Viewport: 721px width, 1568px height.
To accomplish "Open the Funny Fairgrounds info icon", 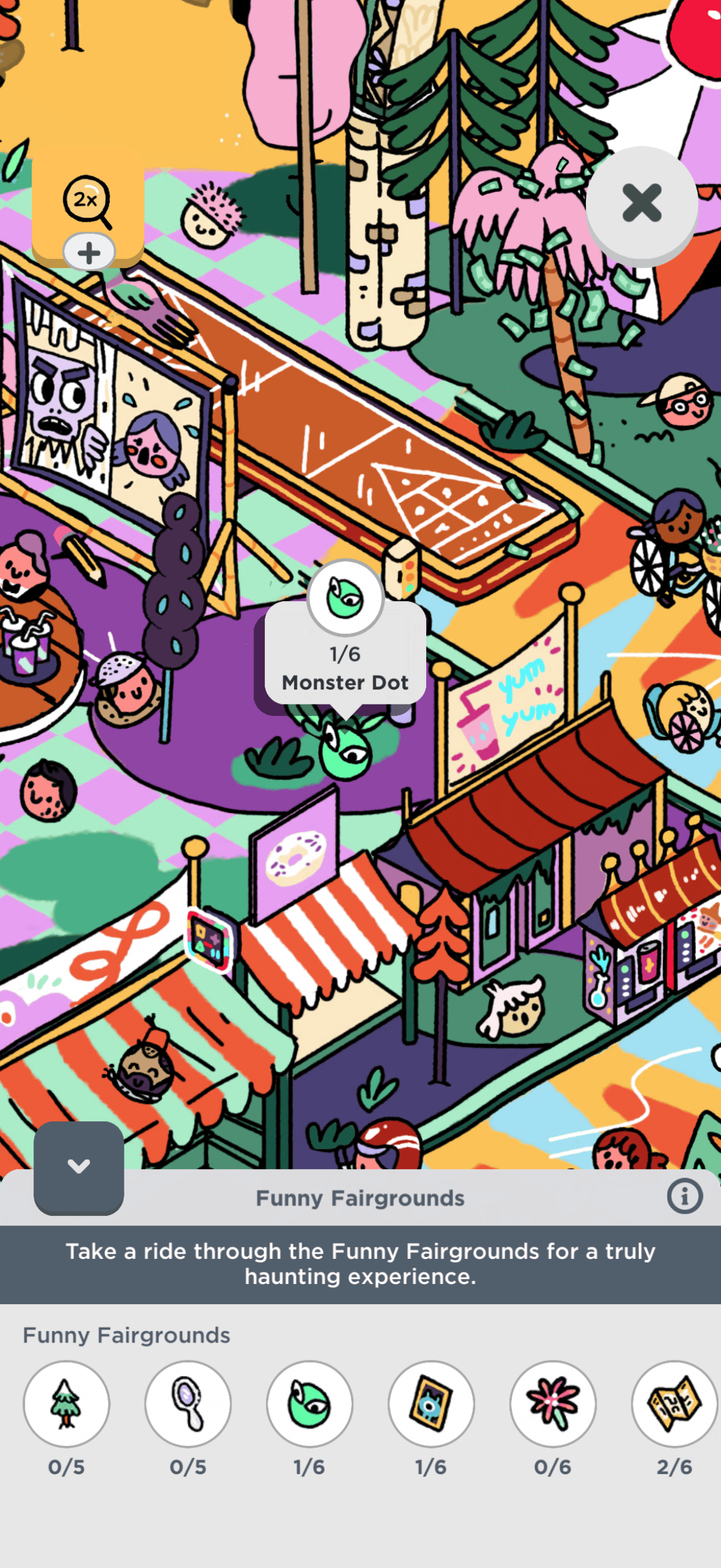I will click(x=685, y=1196).
